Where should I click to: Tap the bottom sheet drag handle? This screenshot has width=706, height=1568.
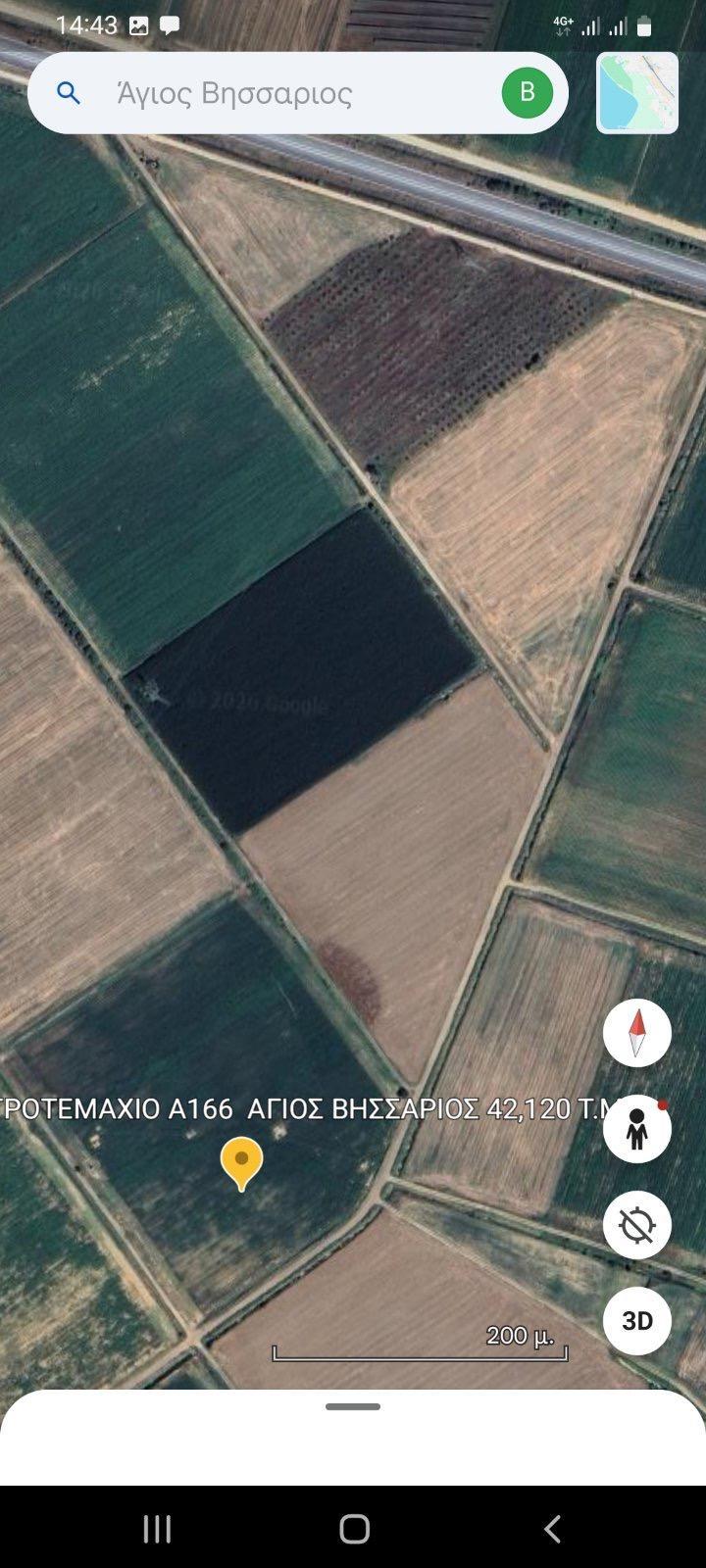(353, 1407)
